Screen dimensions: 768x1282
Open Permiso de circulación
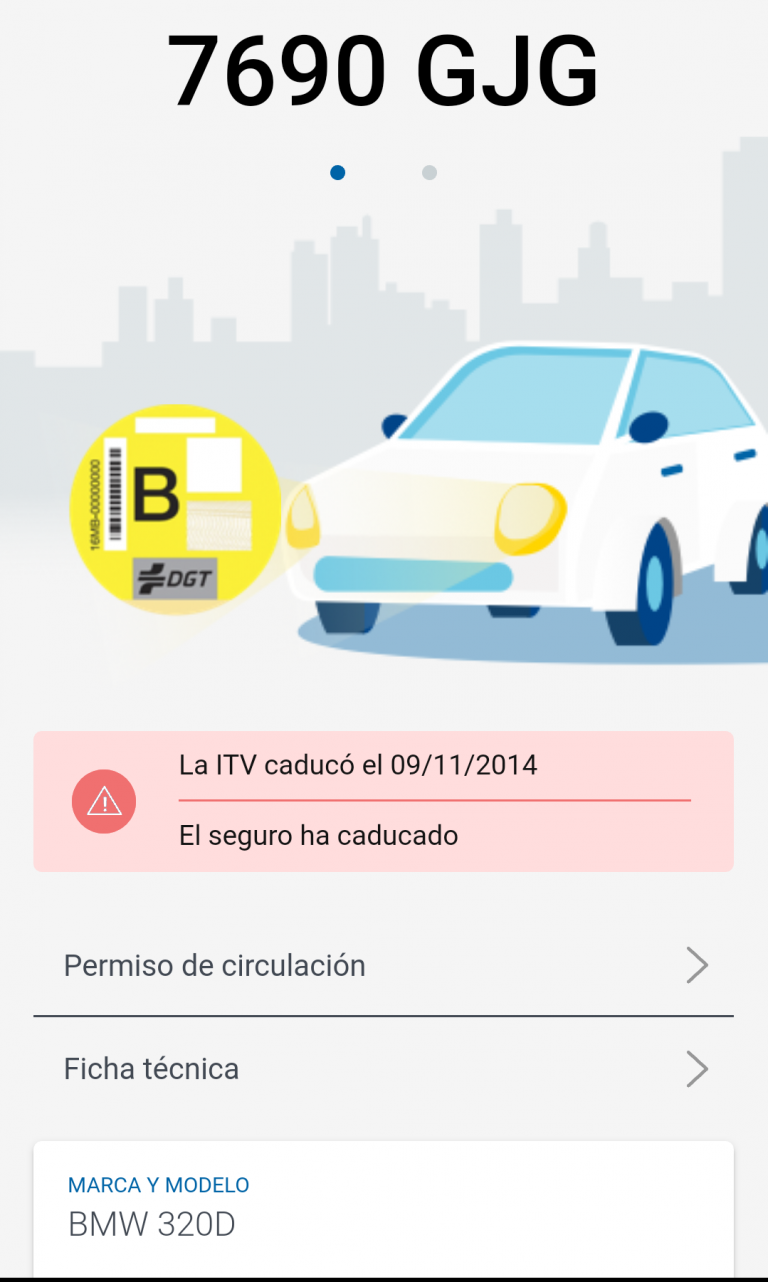(384, 966)
